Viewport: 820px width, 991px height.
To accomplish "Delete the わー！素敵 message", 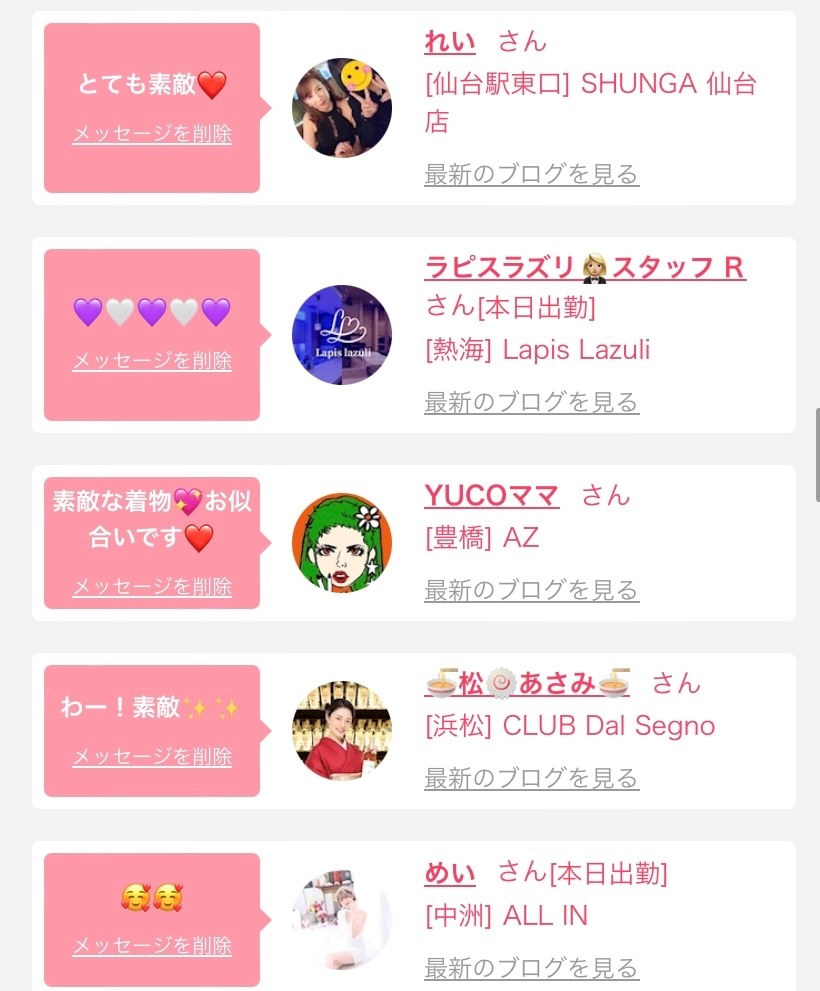I will point(152,757).
